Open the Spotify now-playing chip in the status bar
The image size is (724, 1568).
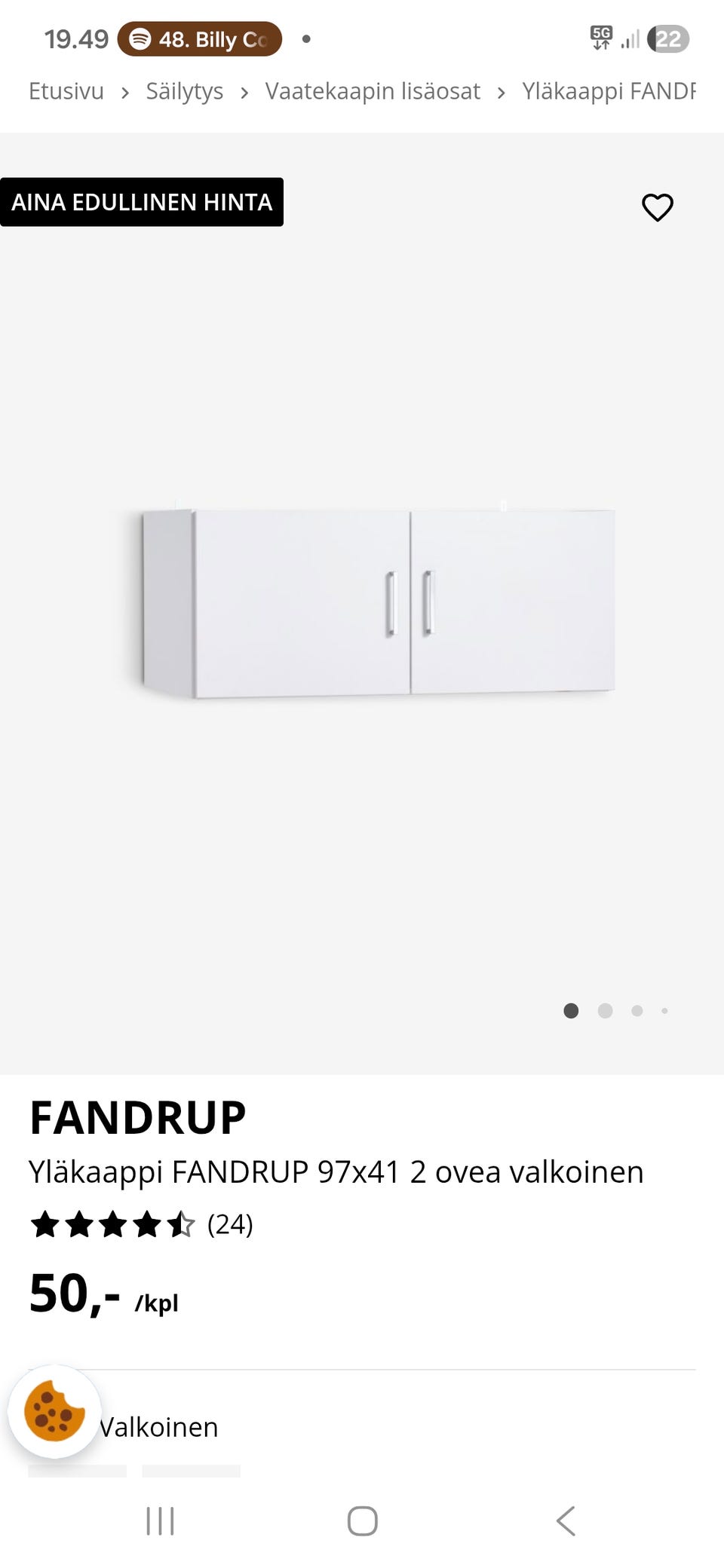tap(200, 39)
